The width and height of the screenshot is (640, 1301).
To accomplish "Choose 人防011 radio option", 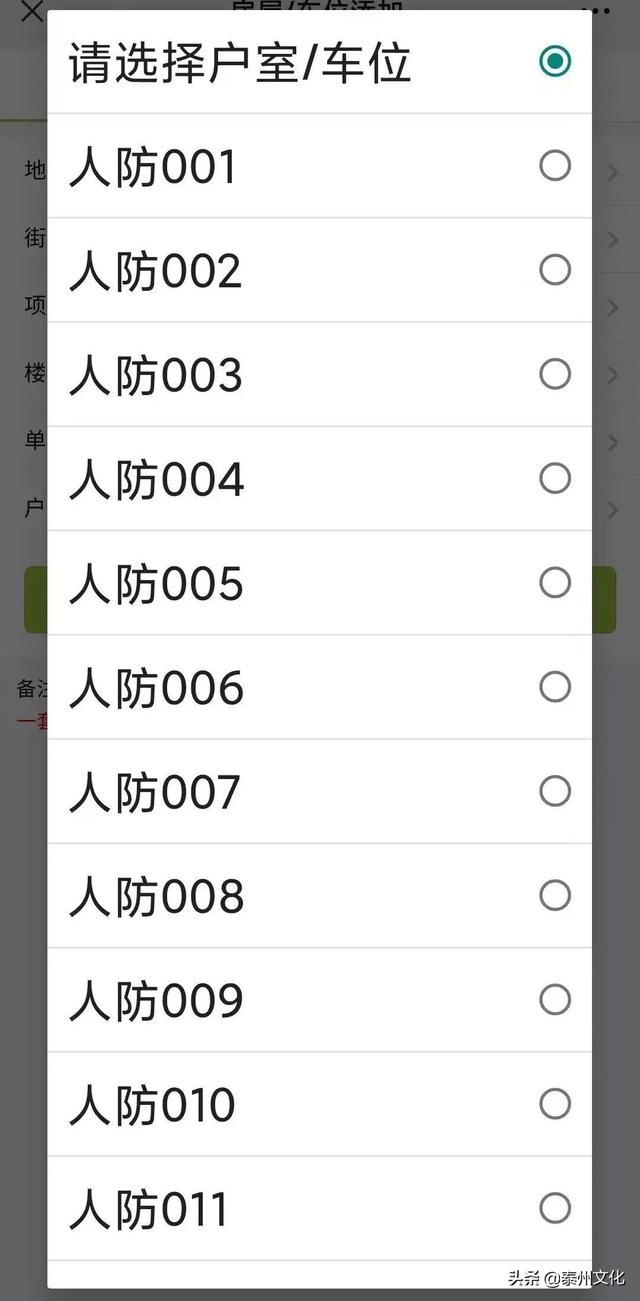I will [x=318, y=1208].
